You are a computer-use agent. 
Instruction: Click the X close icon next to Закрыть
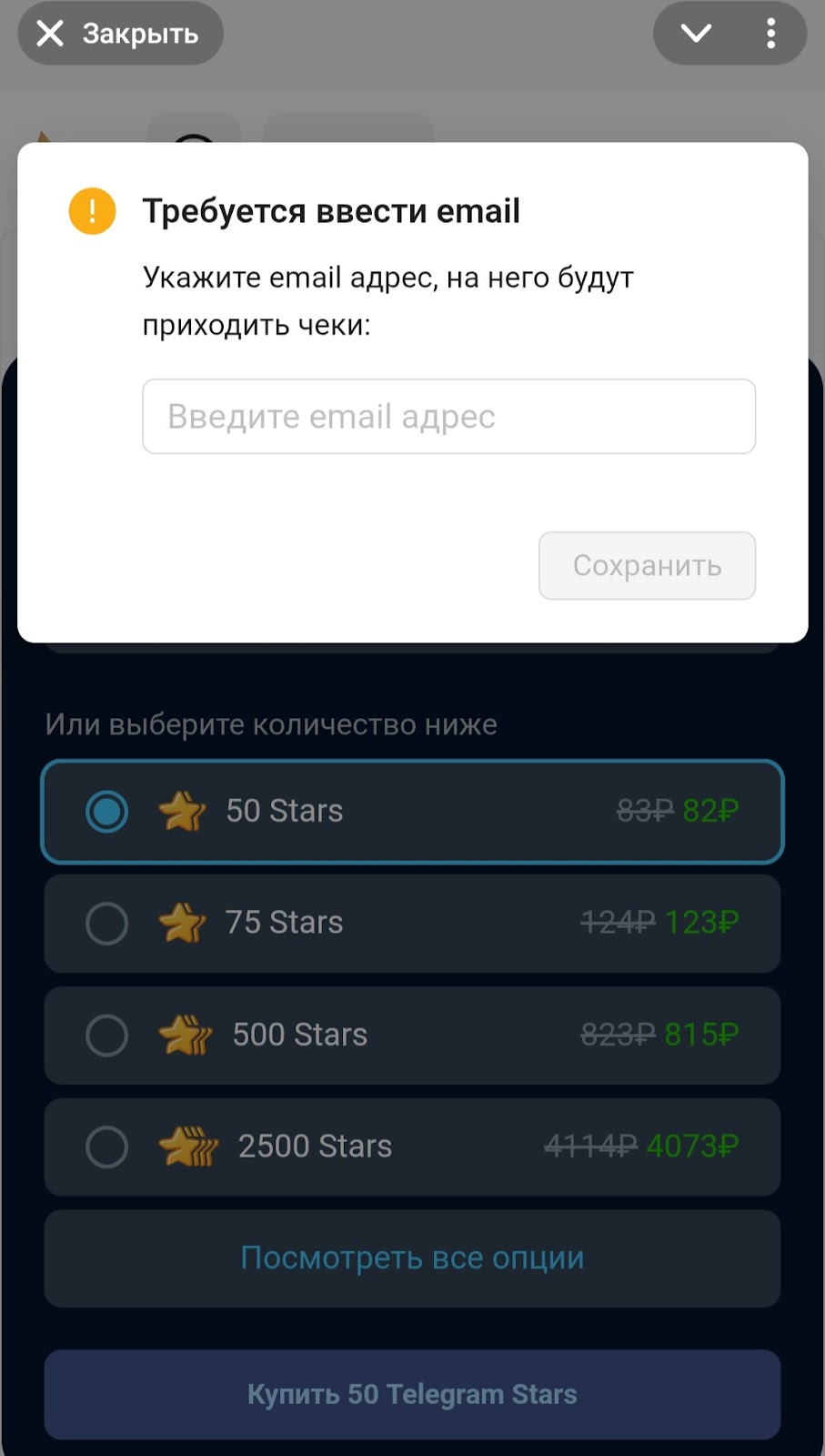click(50, 34)
